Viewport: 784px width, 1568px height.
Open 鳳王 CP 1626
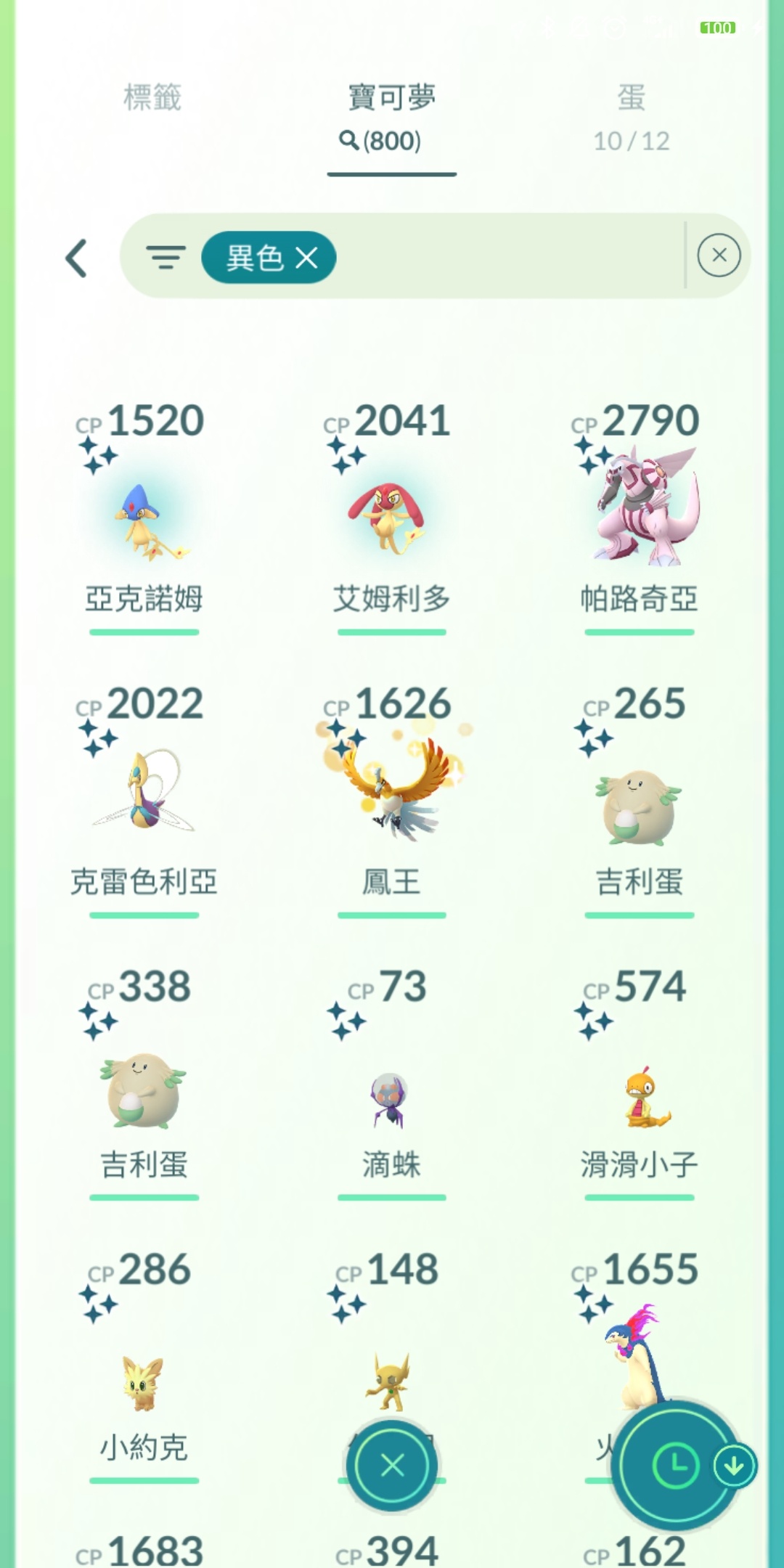(x=391, y=800)
